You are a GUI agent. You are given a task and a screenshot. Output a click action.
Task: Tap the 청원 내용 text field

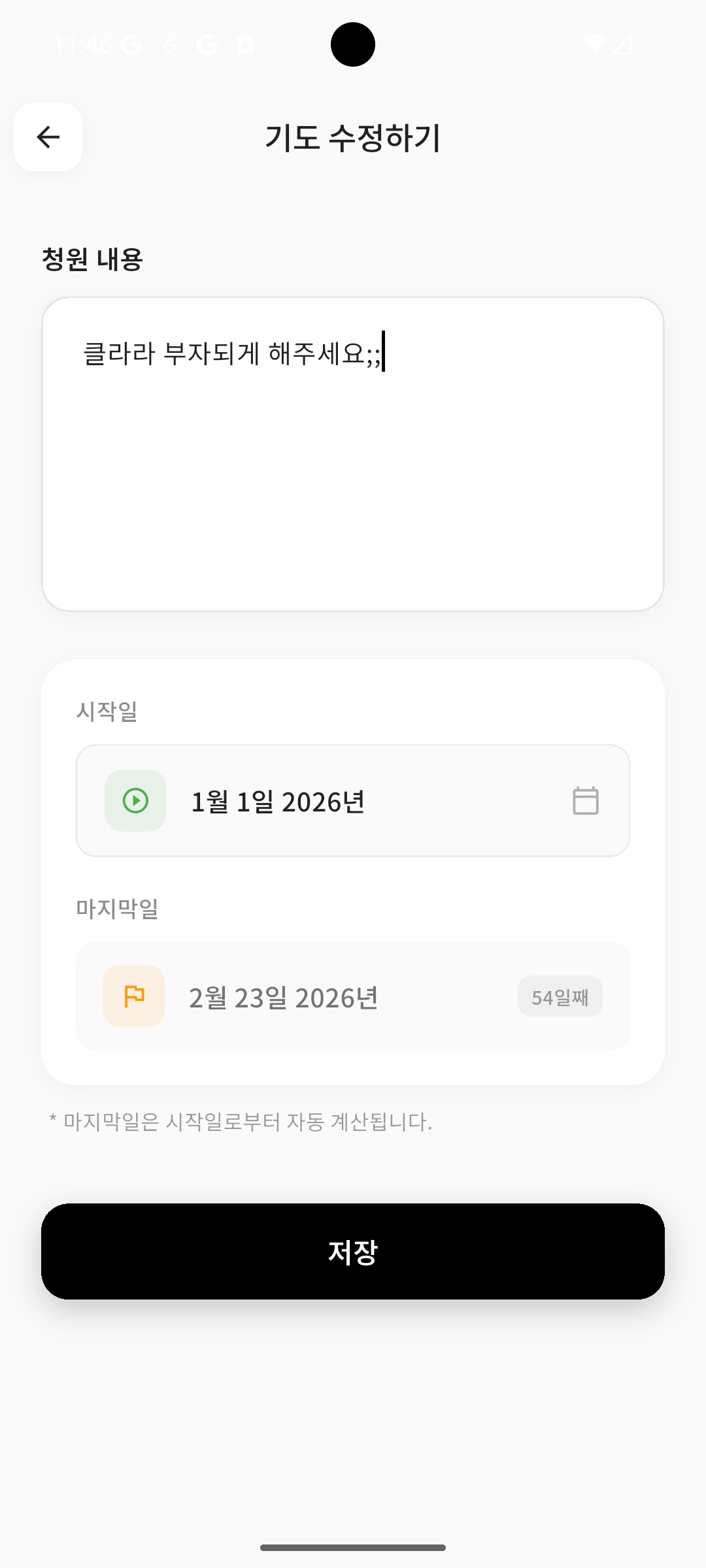[x=353, y=454]
